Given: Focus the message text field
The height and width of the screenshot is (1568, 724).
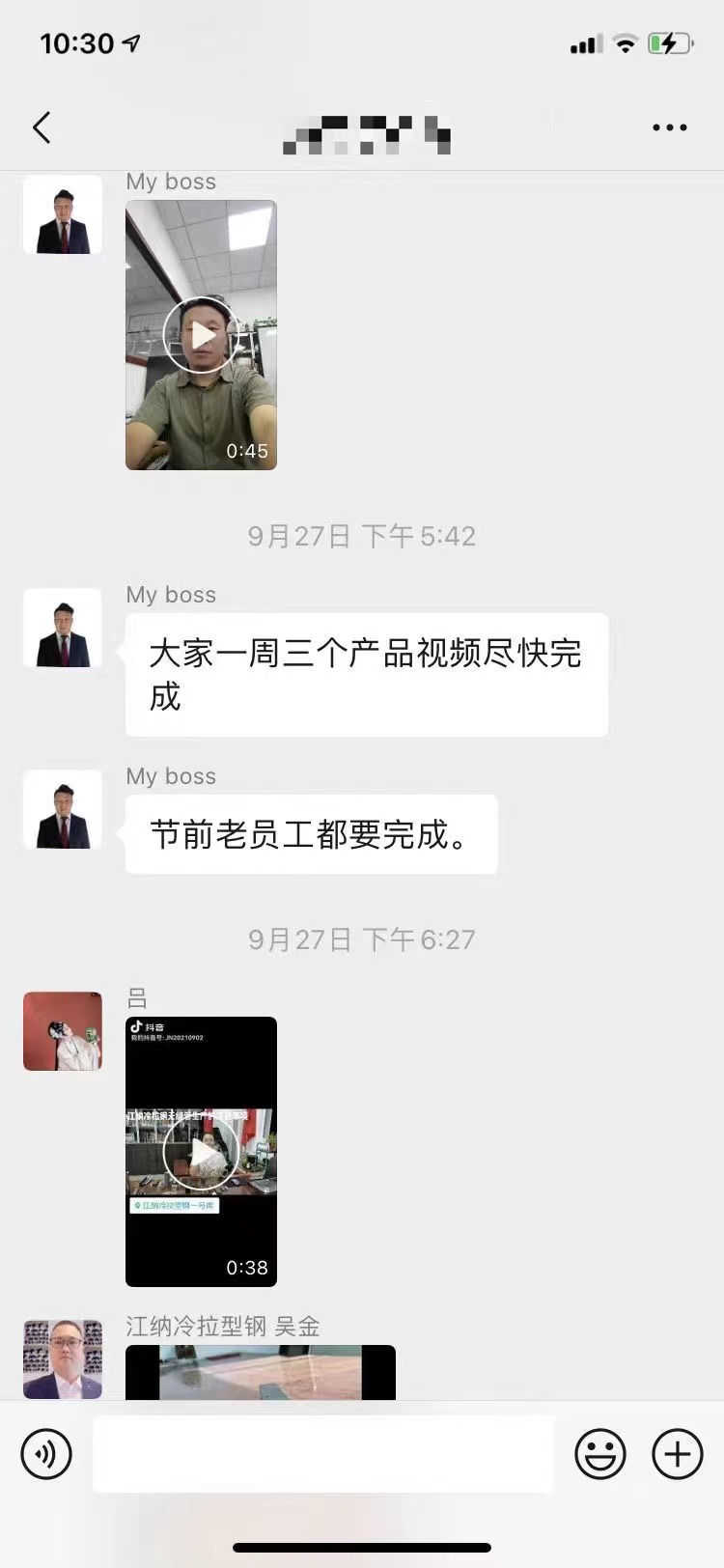Looking at the screenshot, I should pos(323,1453).
